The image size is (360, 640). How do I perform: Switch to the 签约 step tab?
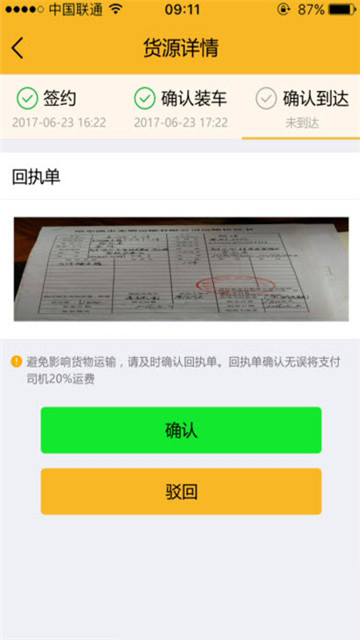click(x=60, y=107)
